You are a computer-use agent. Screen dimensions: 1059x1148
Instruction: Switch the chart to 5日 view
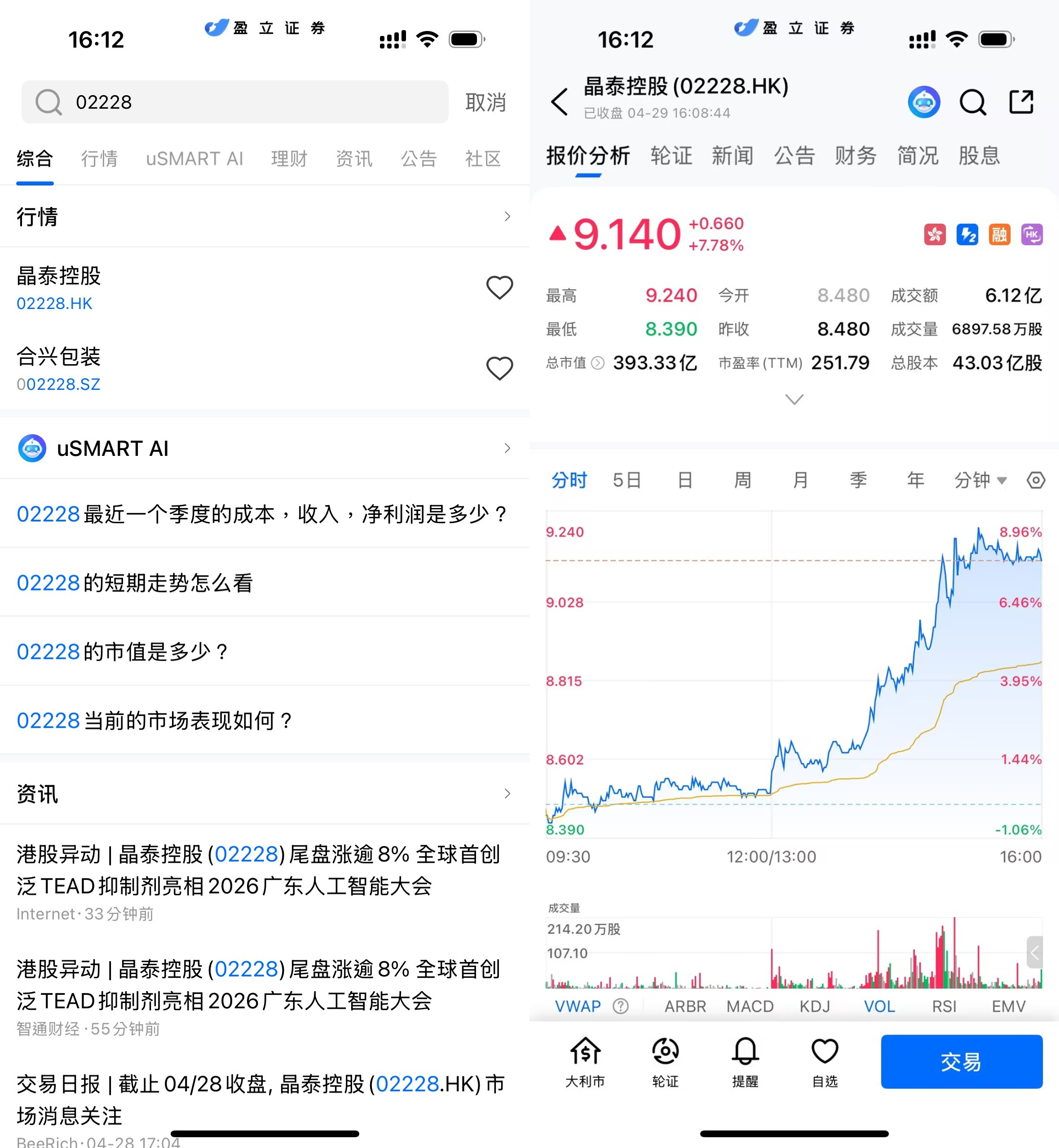pyautogui.click(x=627, y=480)
